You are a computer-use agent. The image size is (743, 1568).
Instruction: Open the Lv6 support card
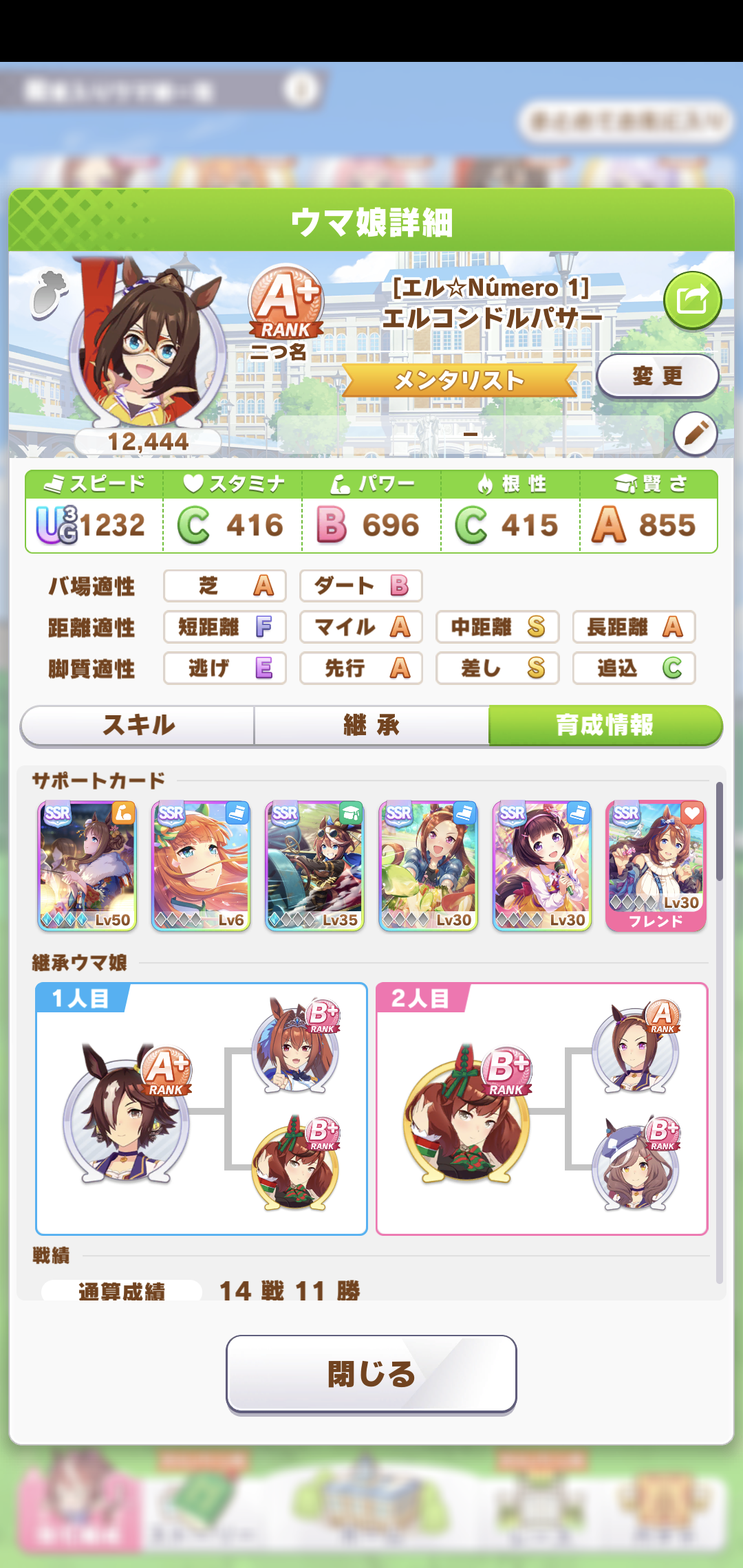click(x=201, y=866)
